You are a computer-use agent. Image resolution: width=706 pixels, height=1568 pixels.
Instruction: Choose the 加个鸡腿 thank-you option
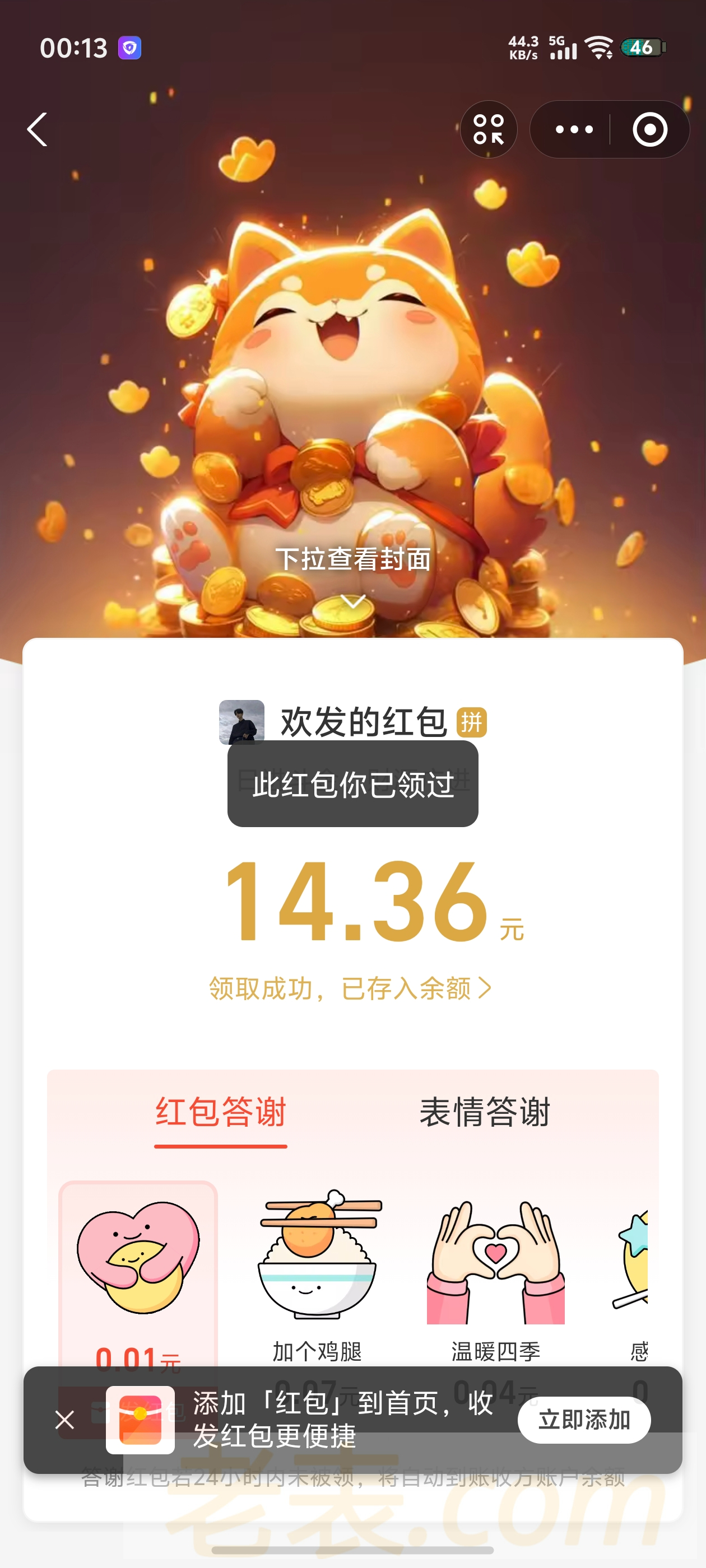(317, 1272)
